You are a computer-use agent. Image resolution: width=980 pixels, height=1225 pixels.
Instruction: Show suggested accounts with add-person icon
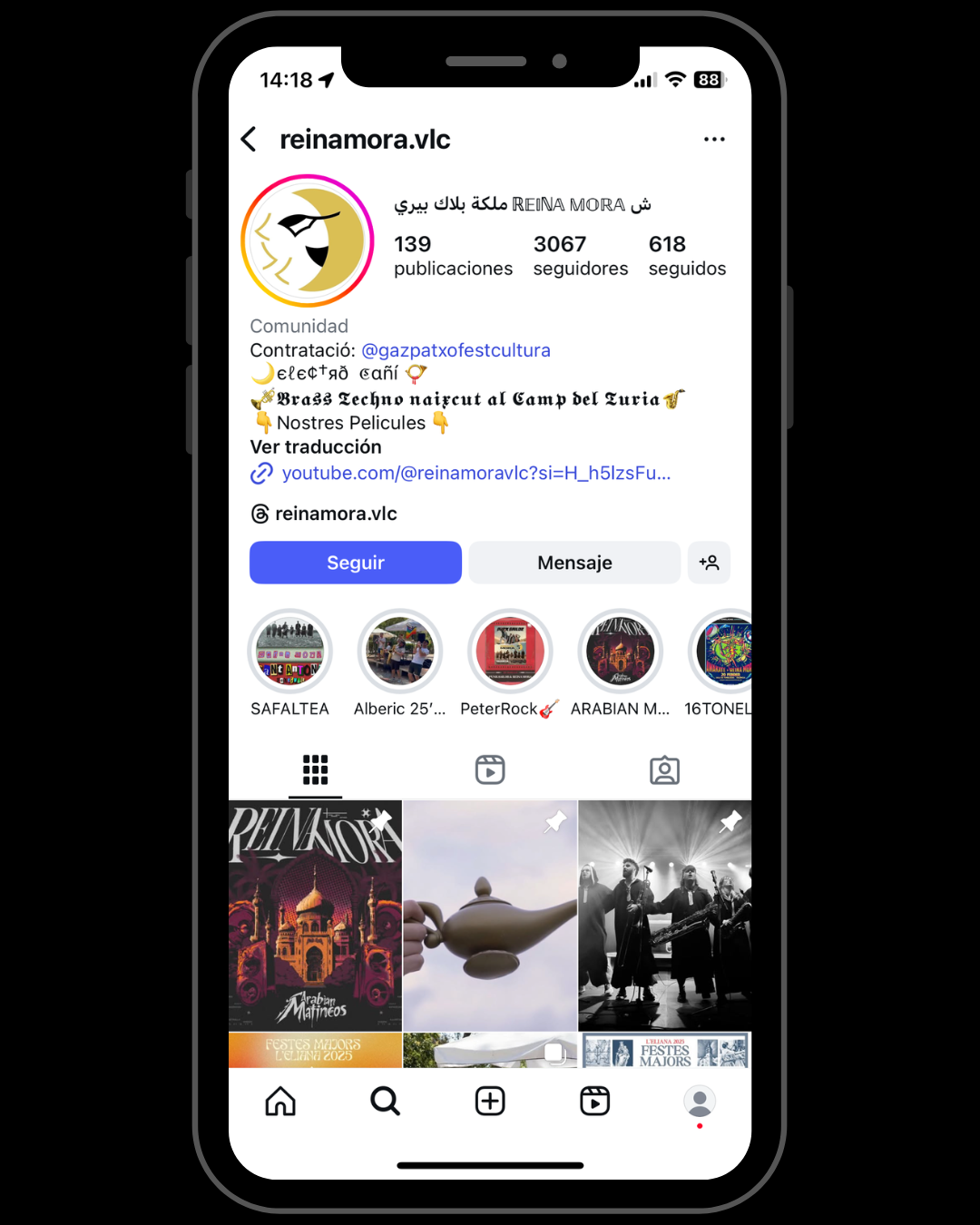709,563
